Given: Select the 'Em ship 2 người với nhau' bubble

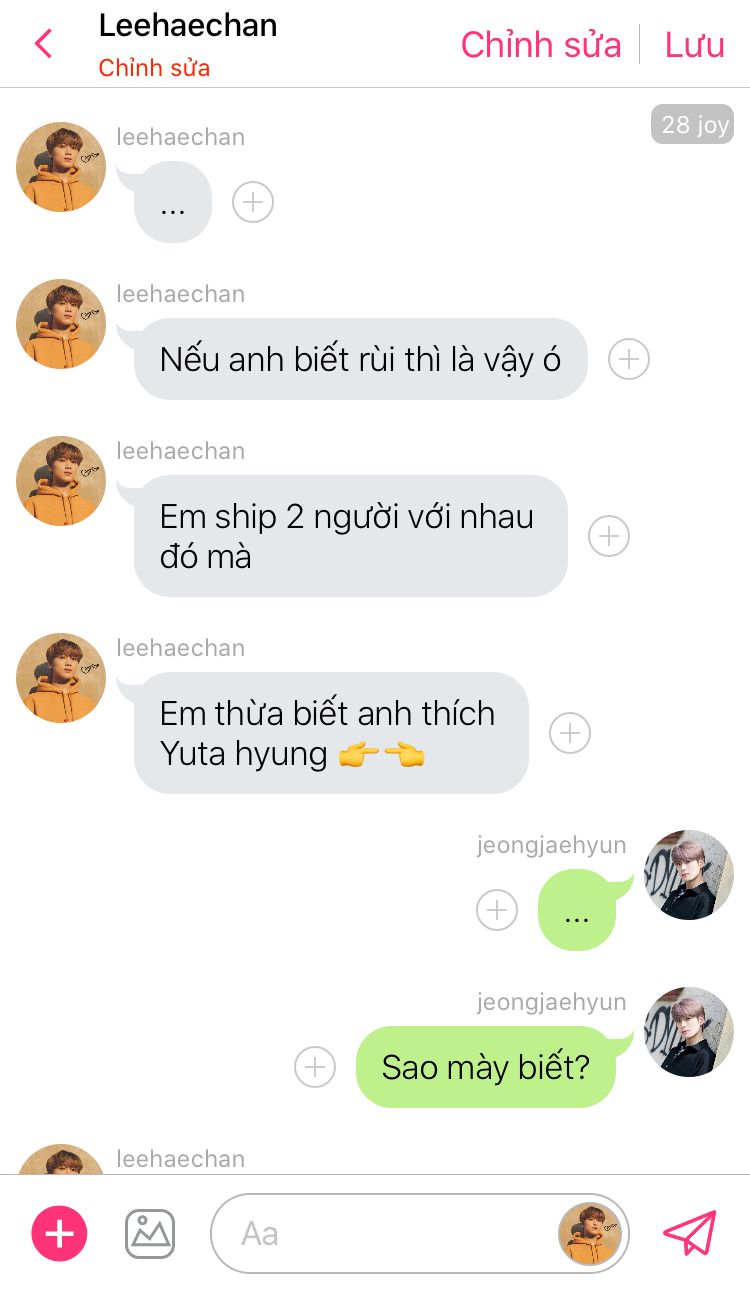Looking at the screenshot, I should point(351,536).
